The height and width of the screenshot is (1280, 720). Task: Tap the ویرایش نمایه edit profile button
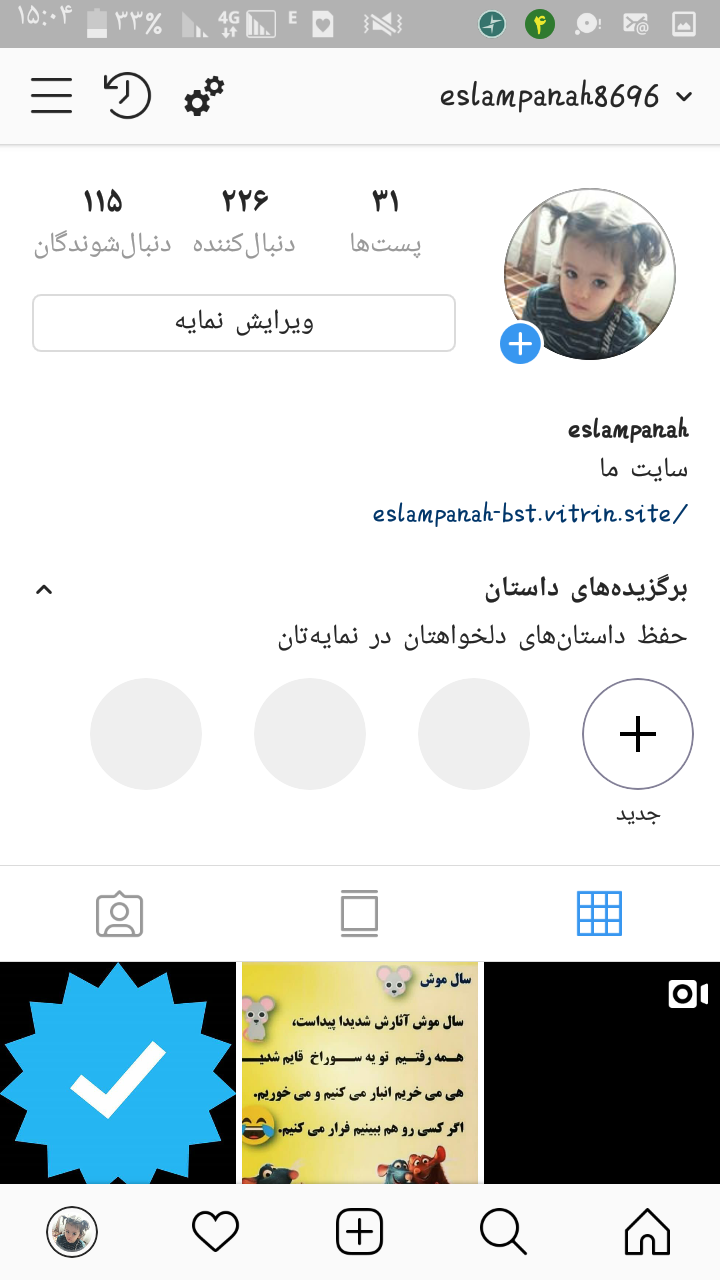pyautogui.click(x=244, y=323)
